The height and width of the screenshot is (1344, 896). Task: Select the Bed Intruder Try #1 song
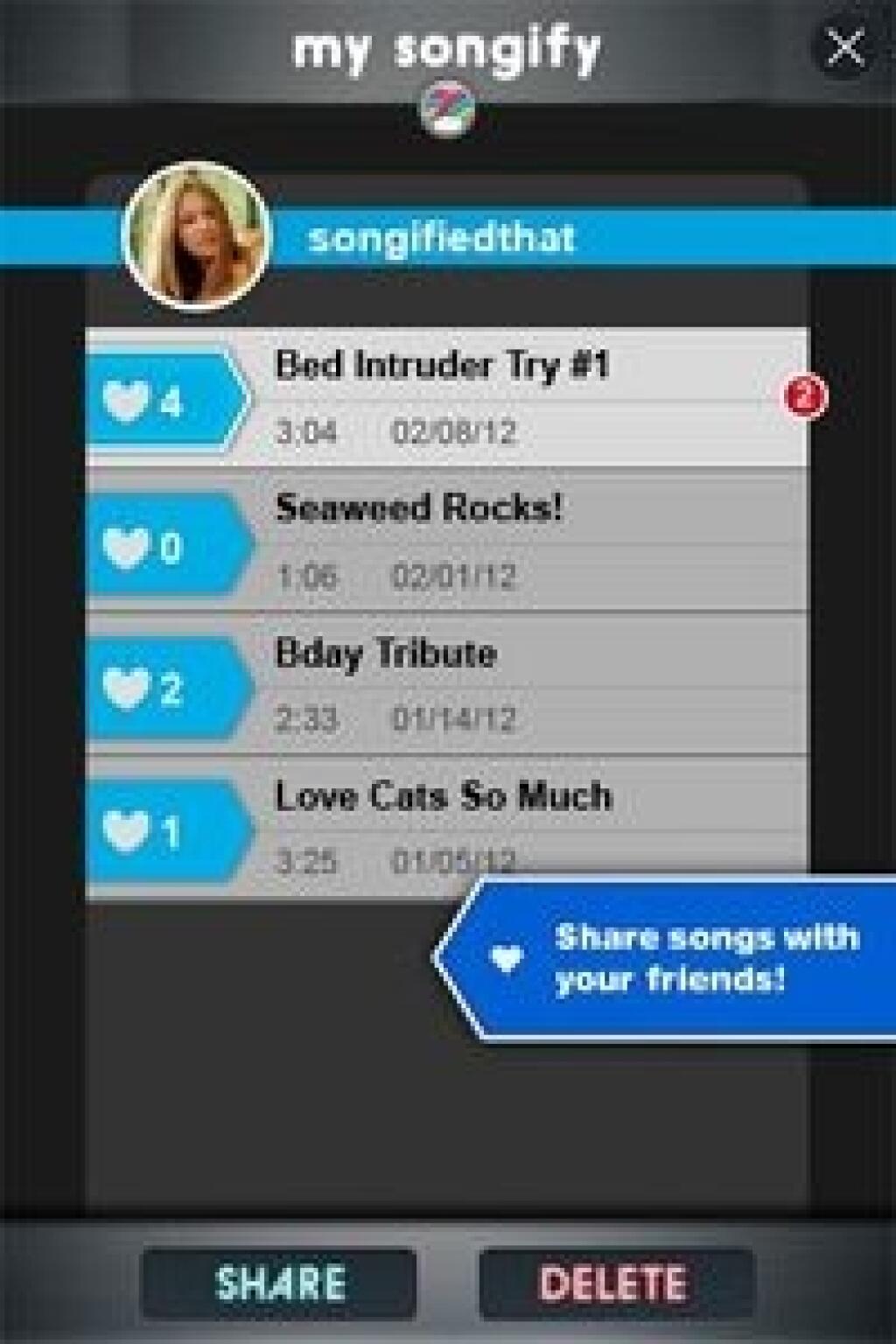tap(525, 398)
